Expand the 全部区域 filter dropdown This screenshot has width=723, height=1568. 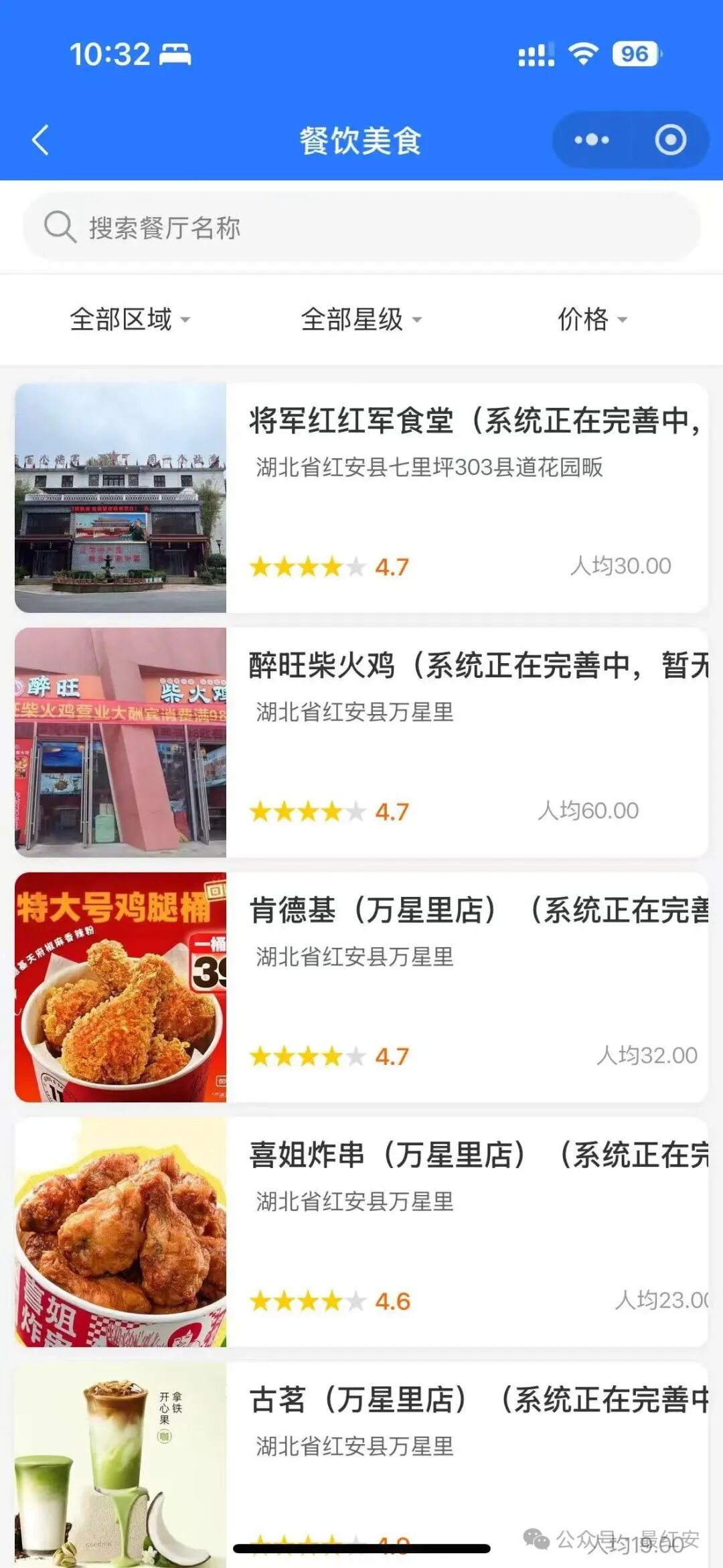tap(130, 319)
